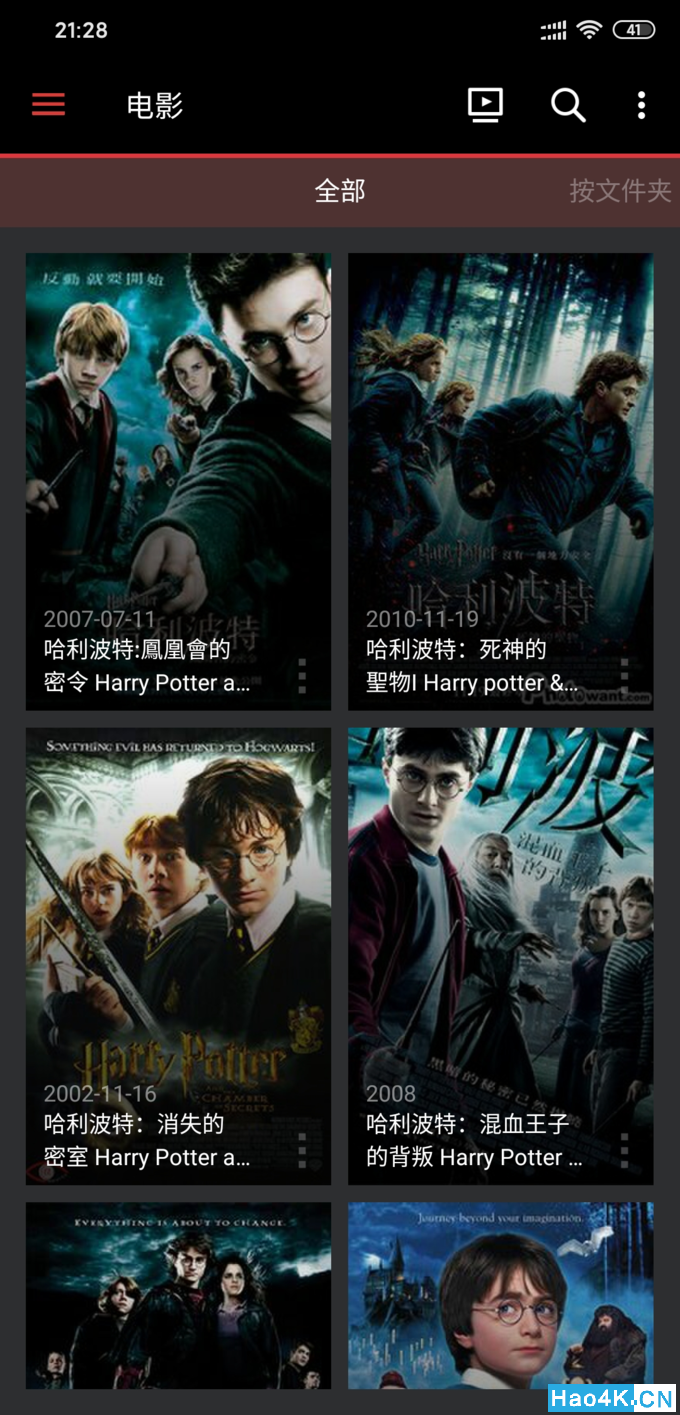The image size is (680, 1415).
Task: Open the hamburger navigation drawer
Action: click(x=48, y=105)
